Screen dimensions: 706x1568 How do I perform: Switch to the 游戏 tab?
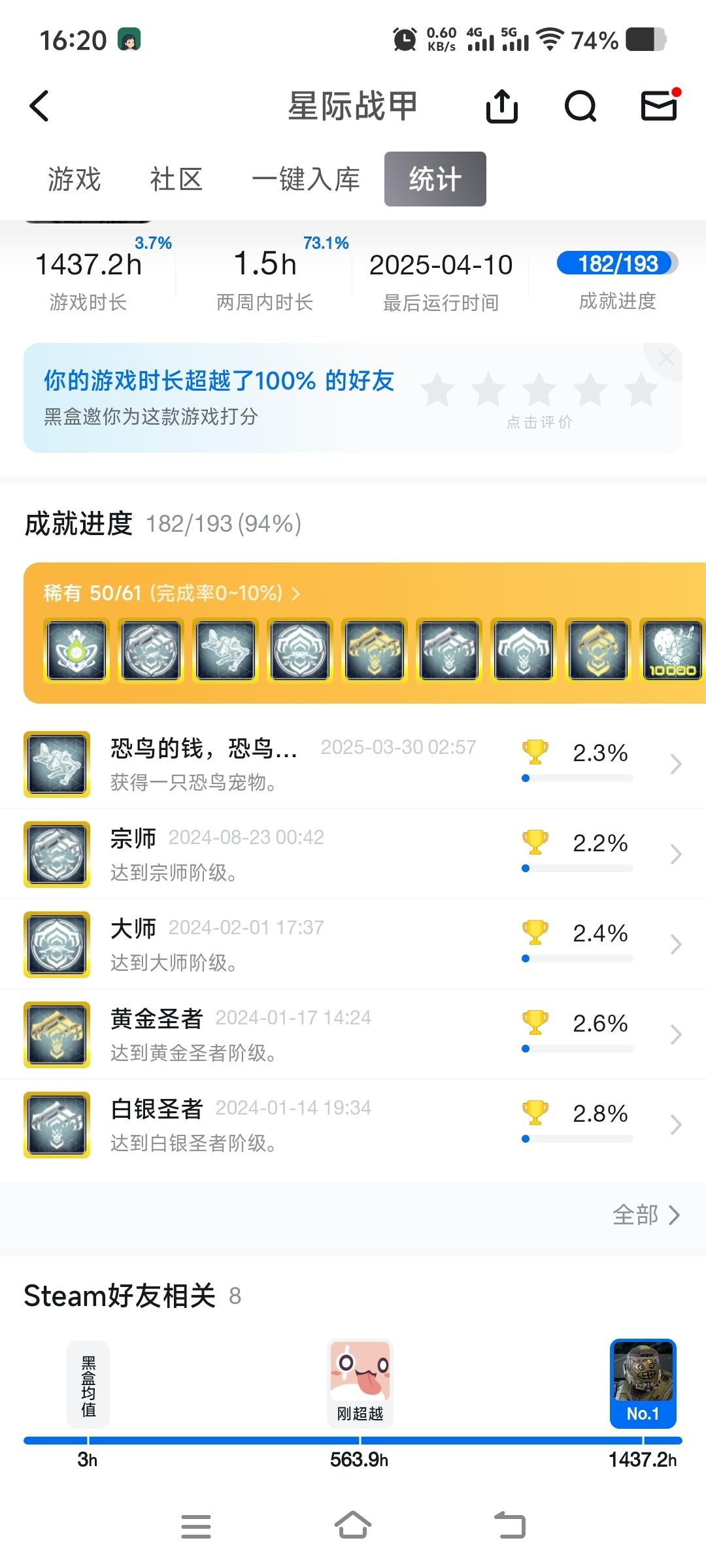[x=75, y=179]
